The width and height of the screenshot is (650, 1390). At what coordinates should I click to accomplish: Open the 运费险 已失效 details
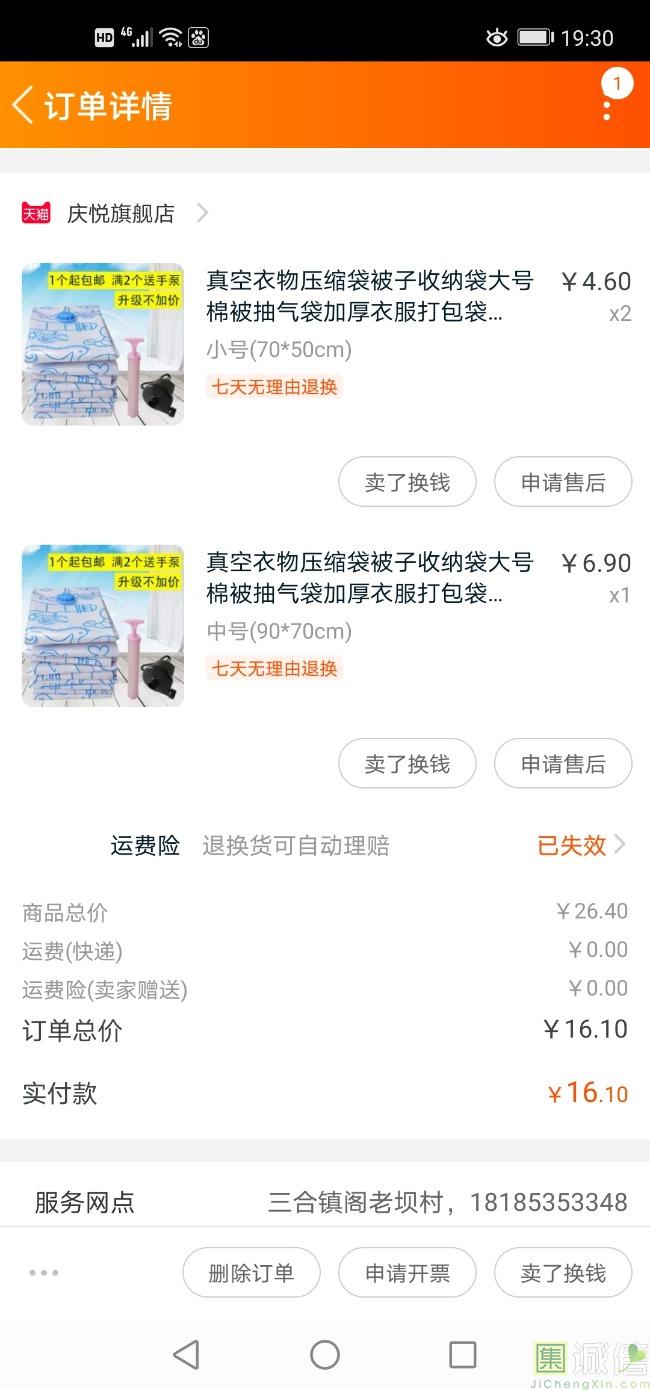pyautogui.click(x=582, y=846)
